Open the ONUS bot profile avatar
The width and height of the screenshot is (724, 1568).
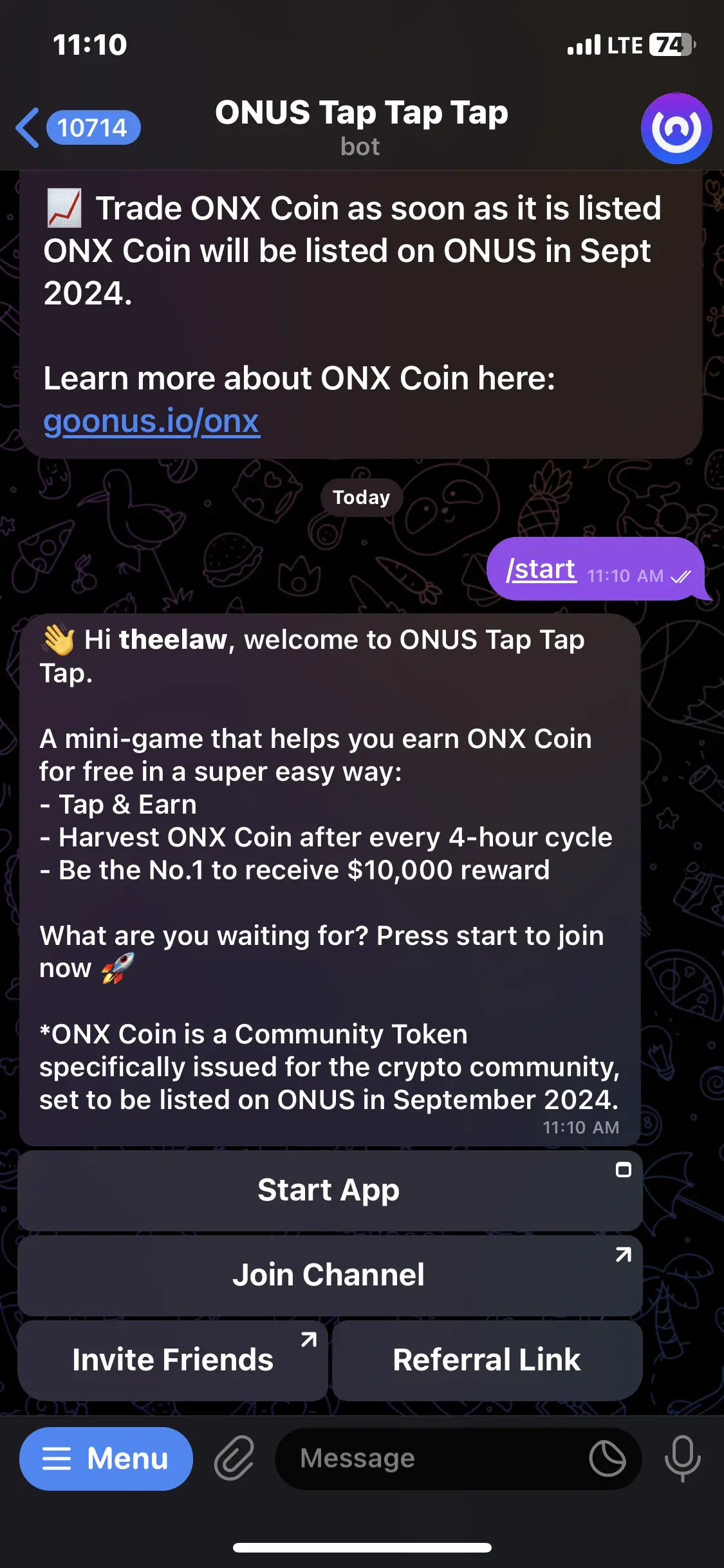(x=676, y=128)
